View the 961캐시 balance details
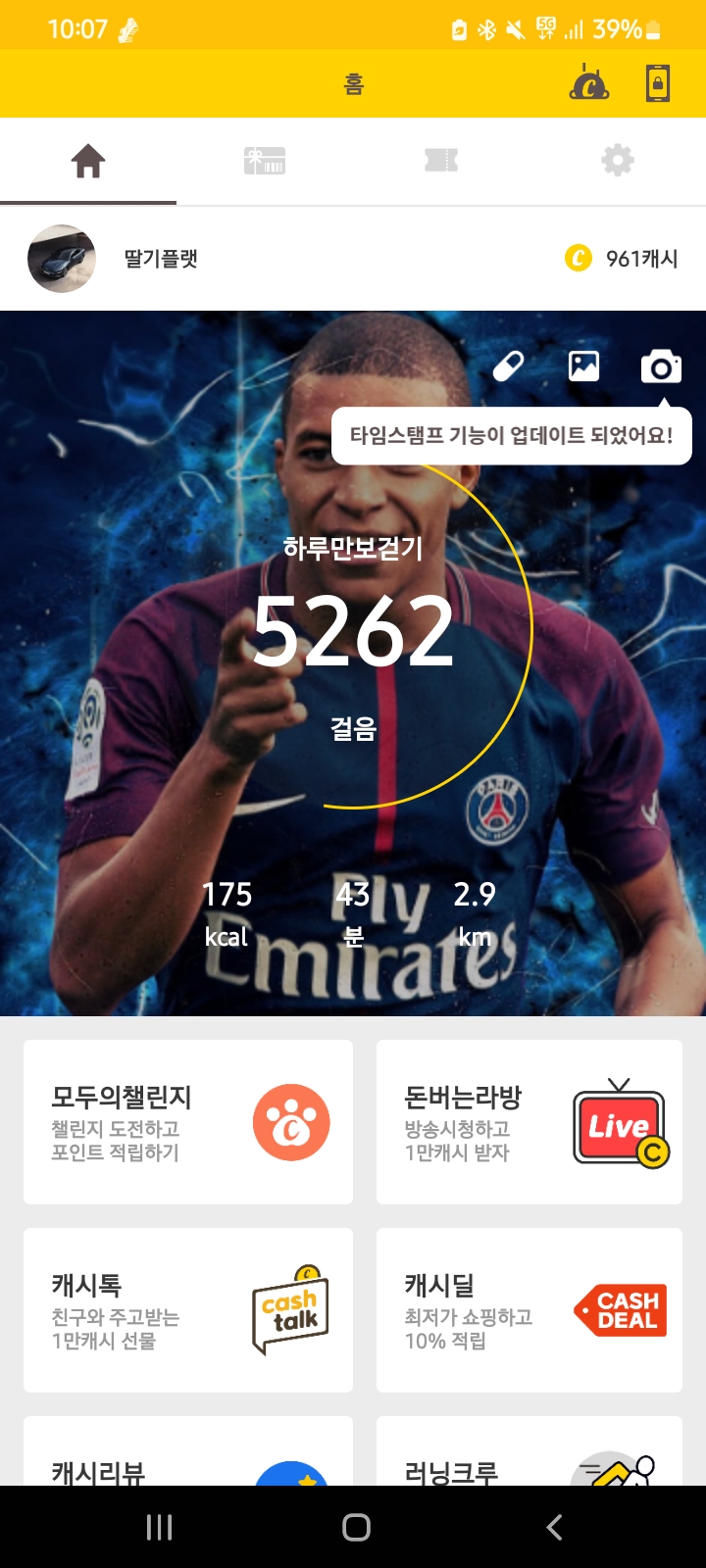The height and width of the screenshot is (1568, 706). [x=622, y=259]
